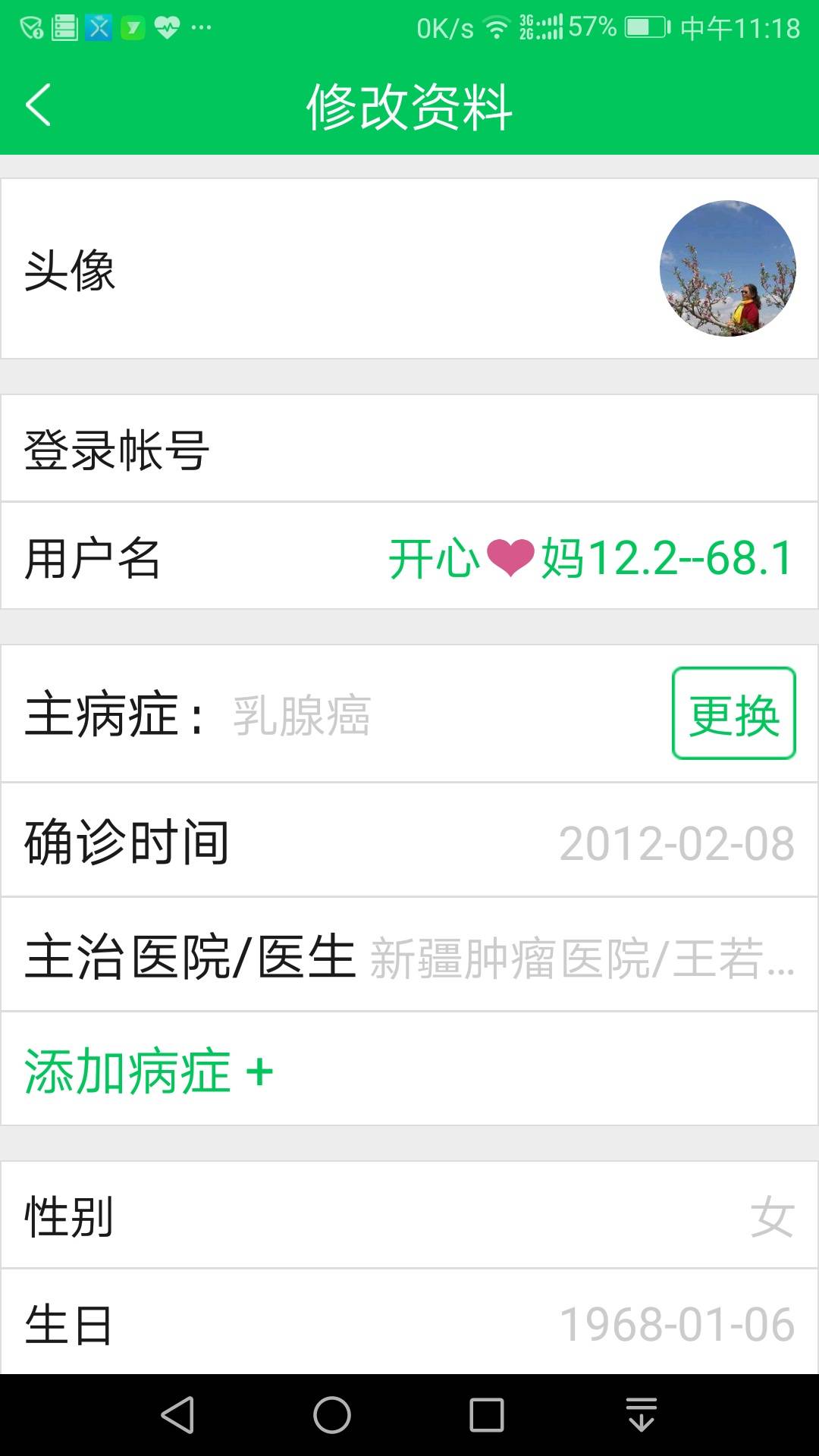Open the system recent apps button
This screenshot has width=819, height=1456.
(x=487, y=1415)
